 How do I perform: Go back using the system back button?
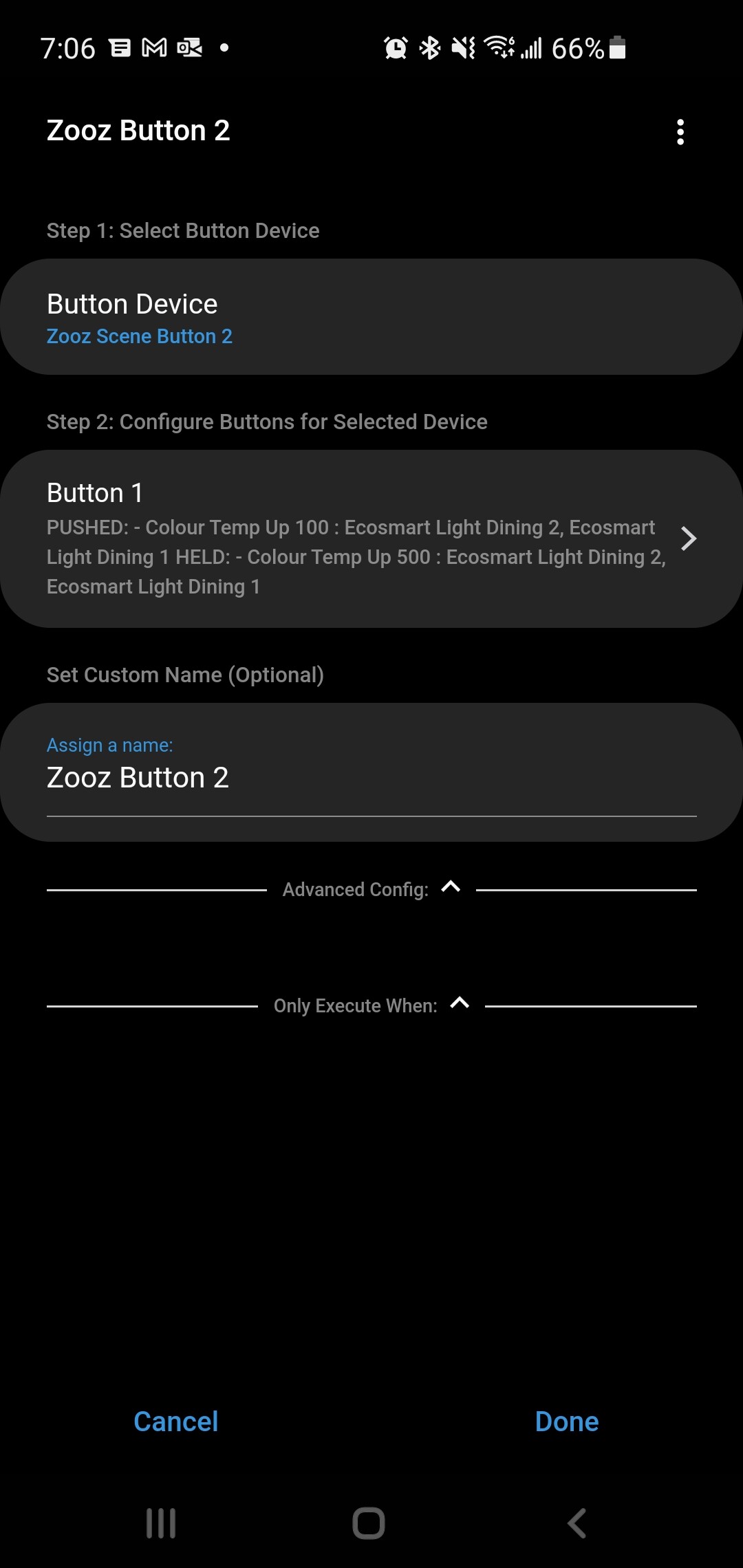point(577,1523)
